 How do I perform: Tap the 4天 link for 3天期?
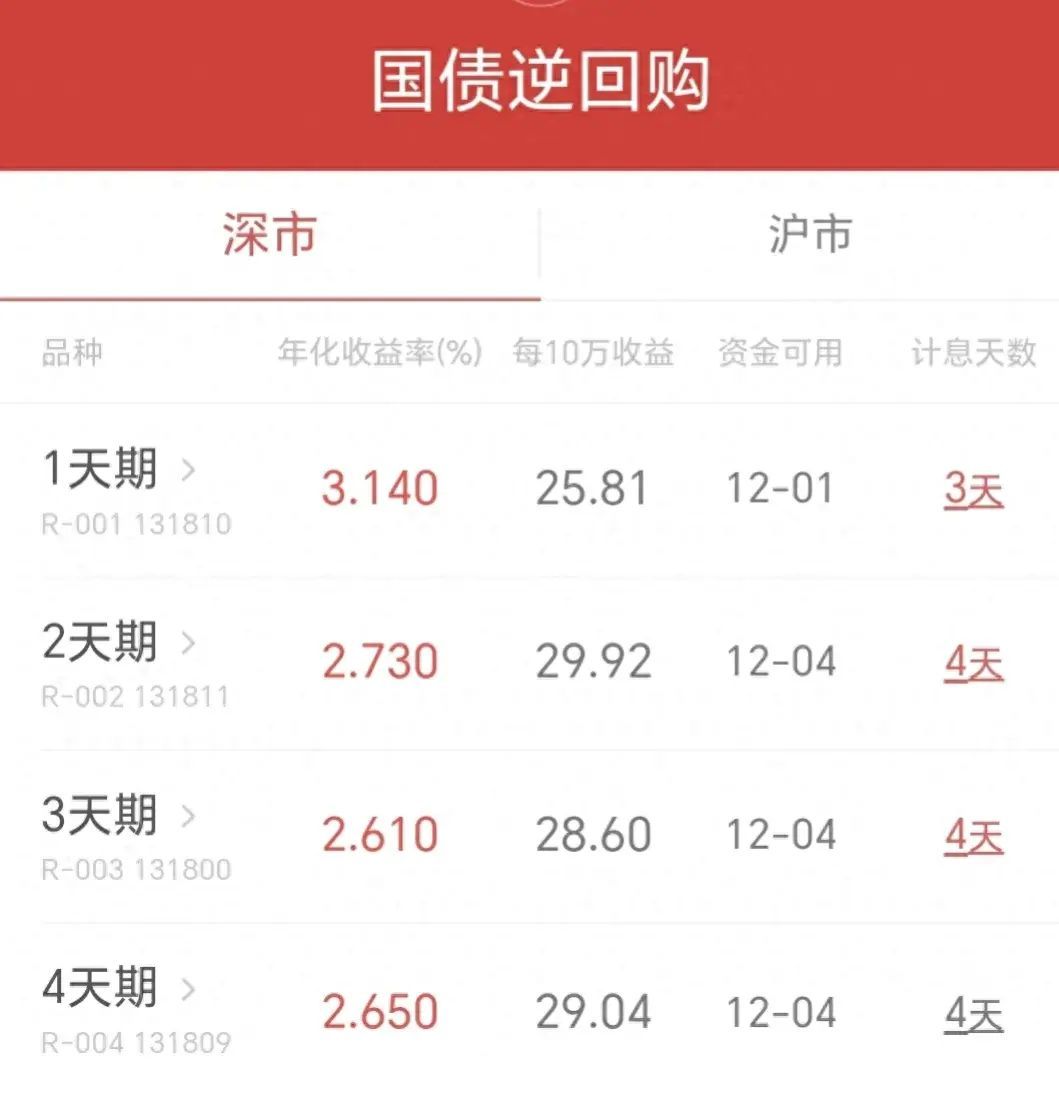click(x=973, y=837)
